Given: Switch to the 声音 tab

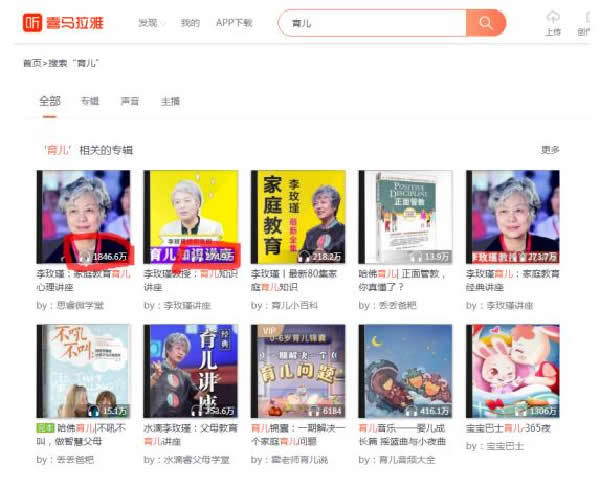Looking at the screenshot, I should click(130, 101).
